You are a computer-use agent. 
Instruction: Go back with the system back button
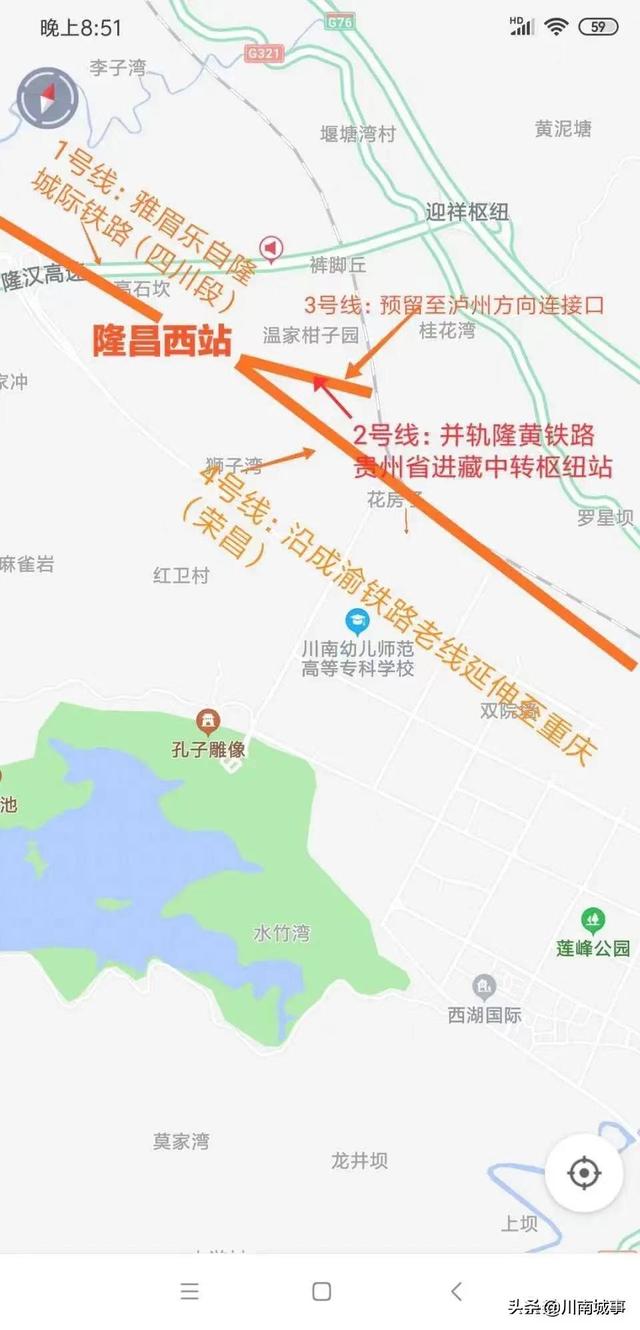coord(456,1291)
